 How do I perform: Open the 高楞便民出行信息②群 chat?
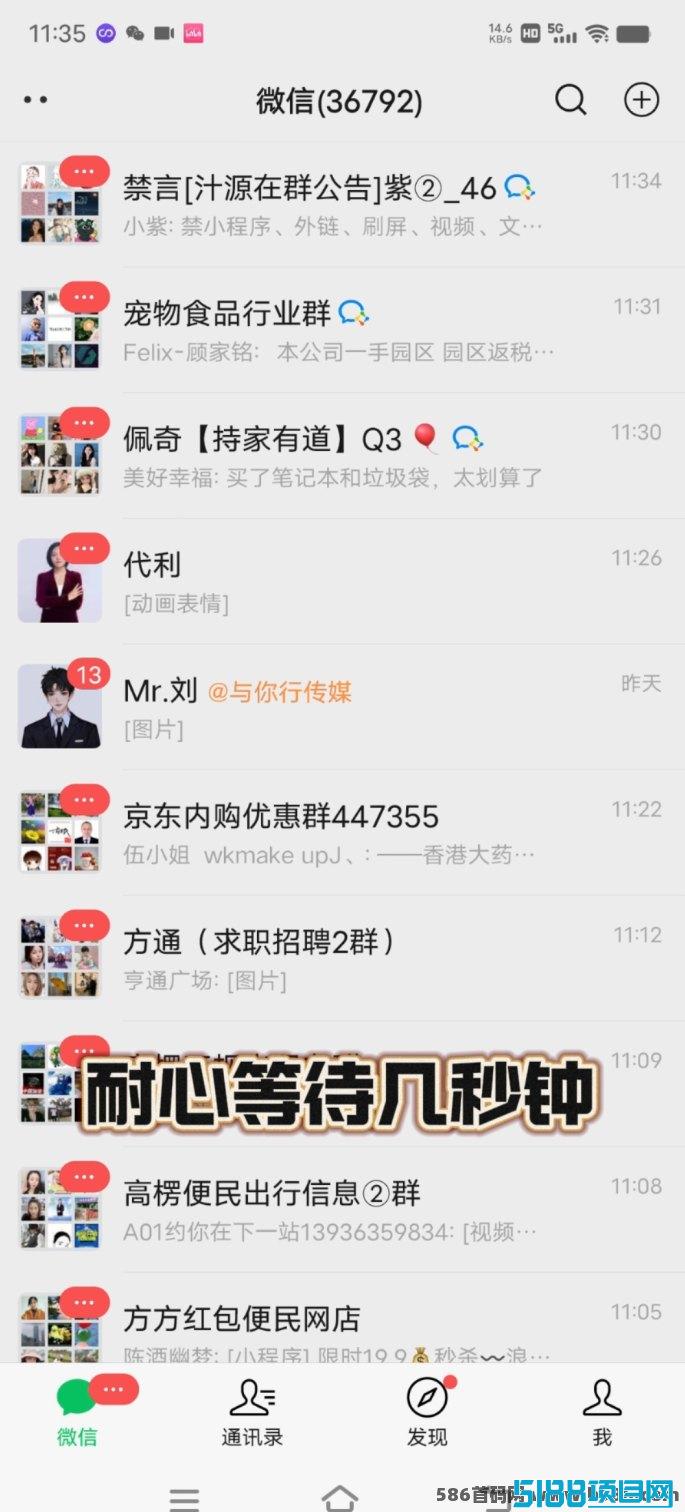[340, 1209]
